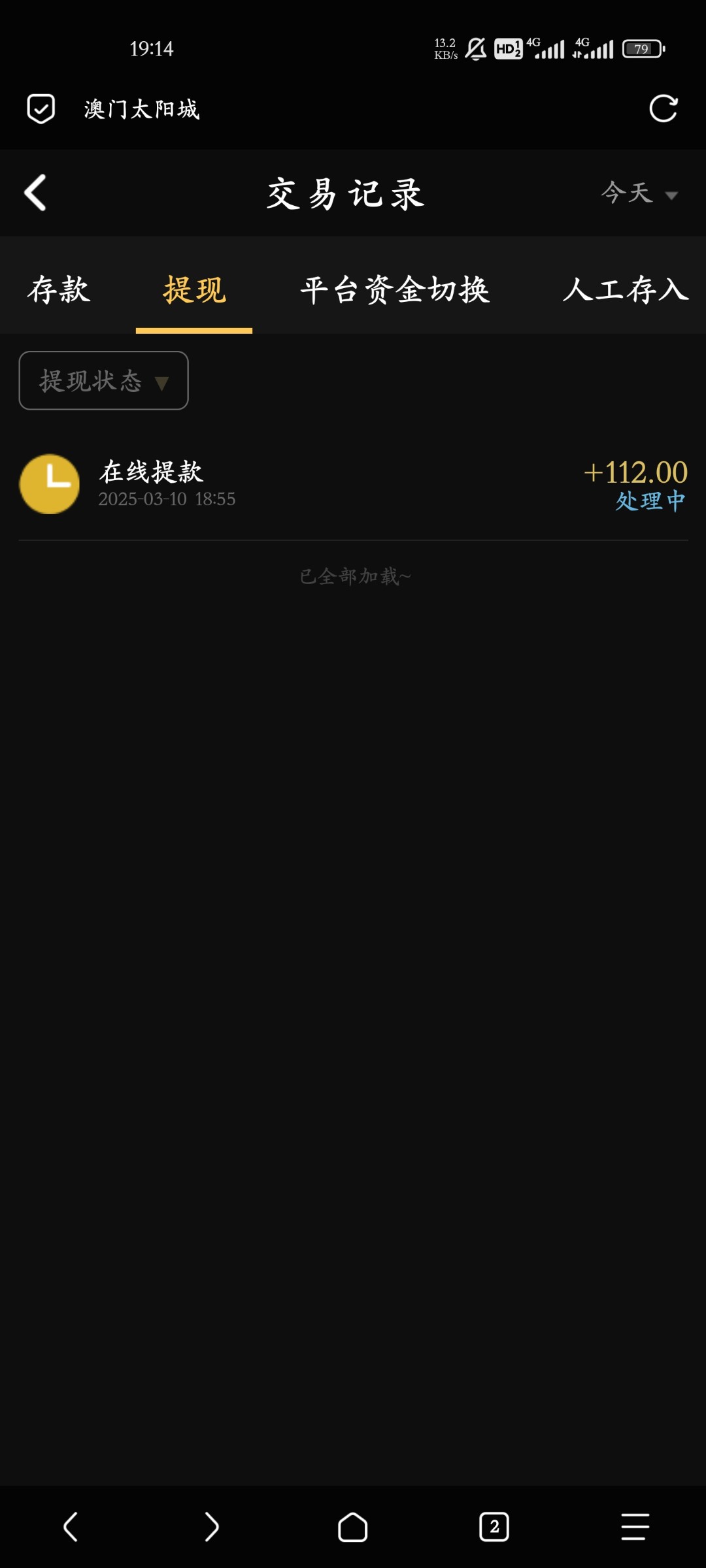Switch to the 存款 tab
This screenshot has width=706, height=1568.
click(x=59, y=289)
